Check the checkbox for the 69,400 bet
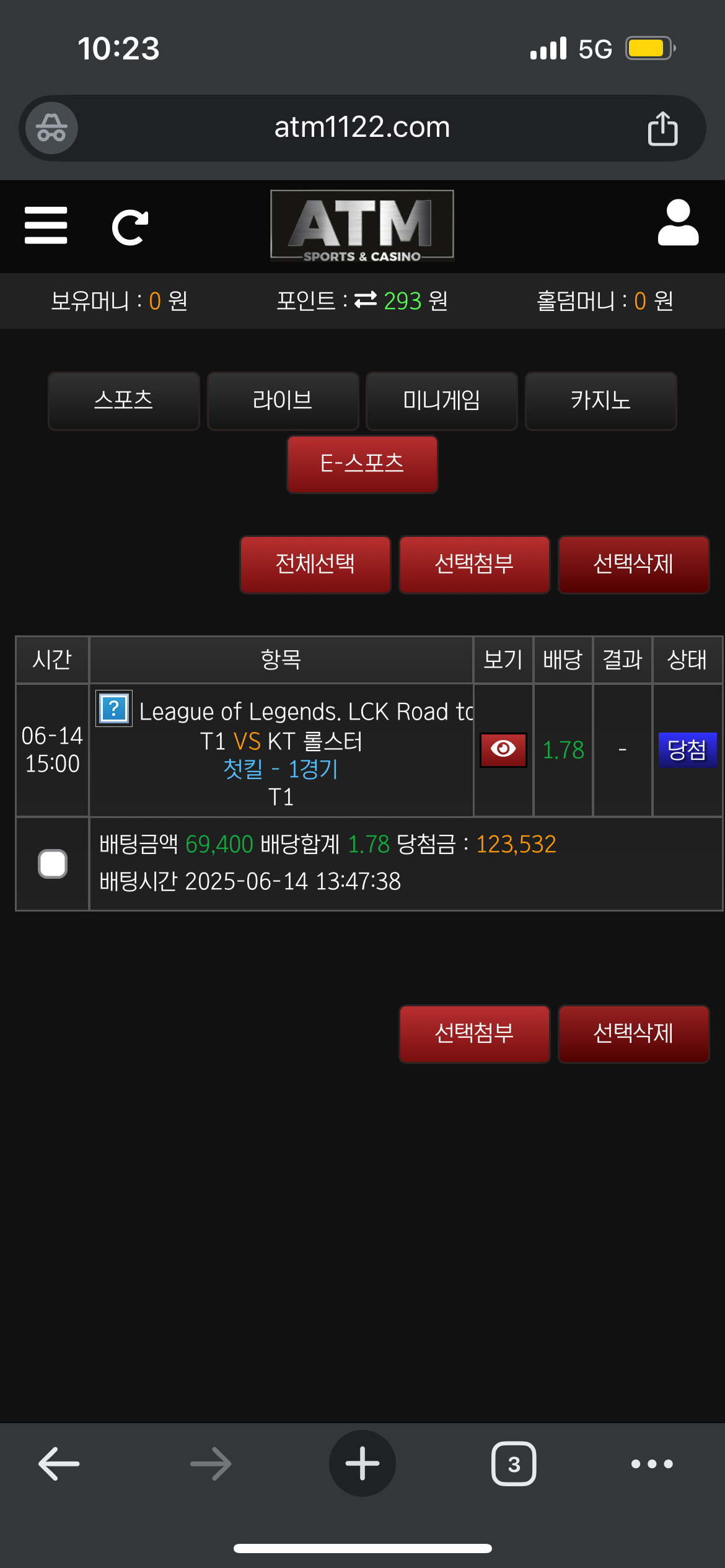This screenshot has width=725, height=1568. click(x=53, y=864)
